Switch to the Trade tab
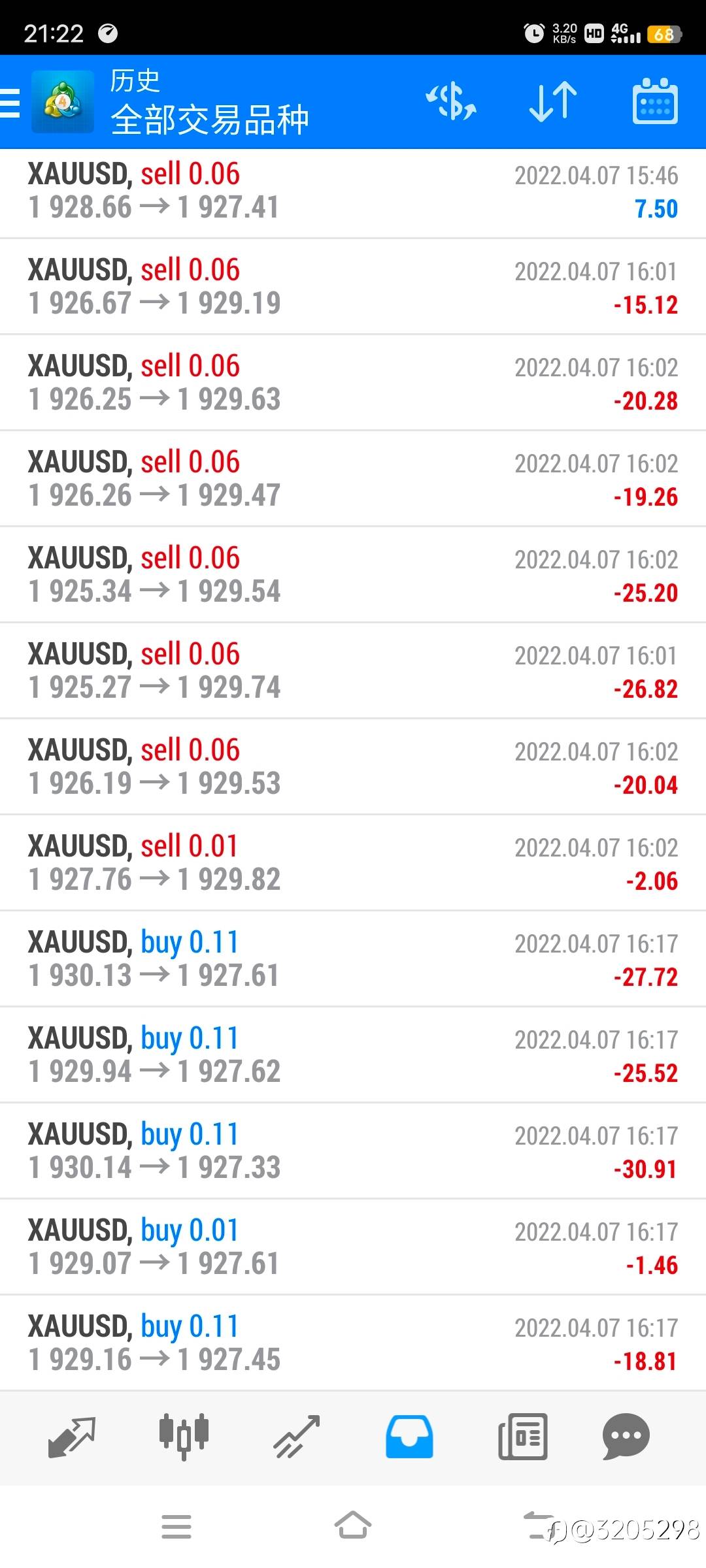 297,1437
